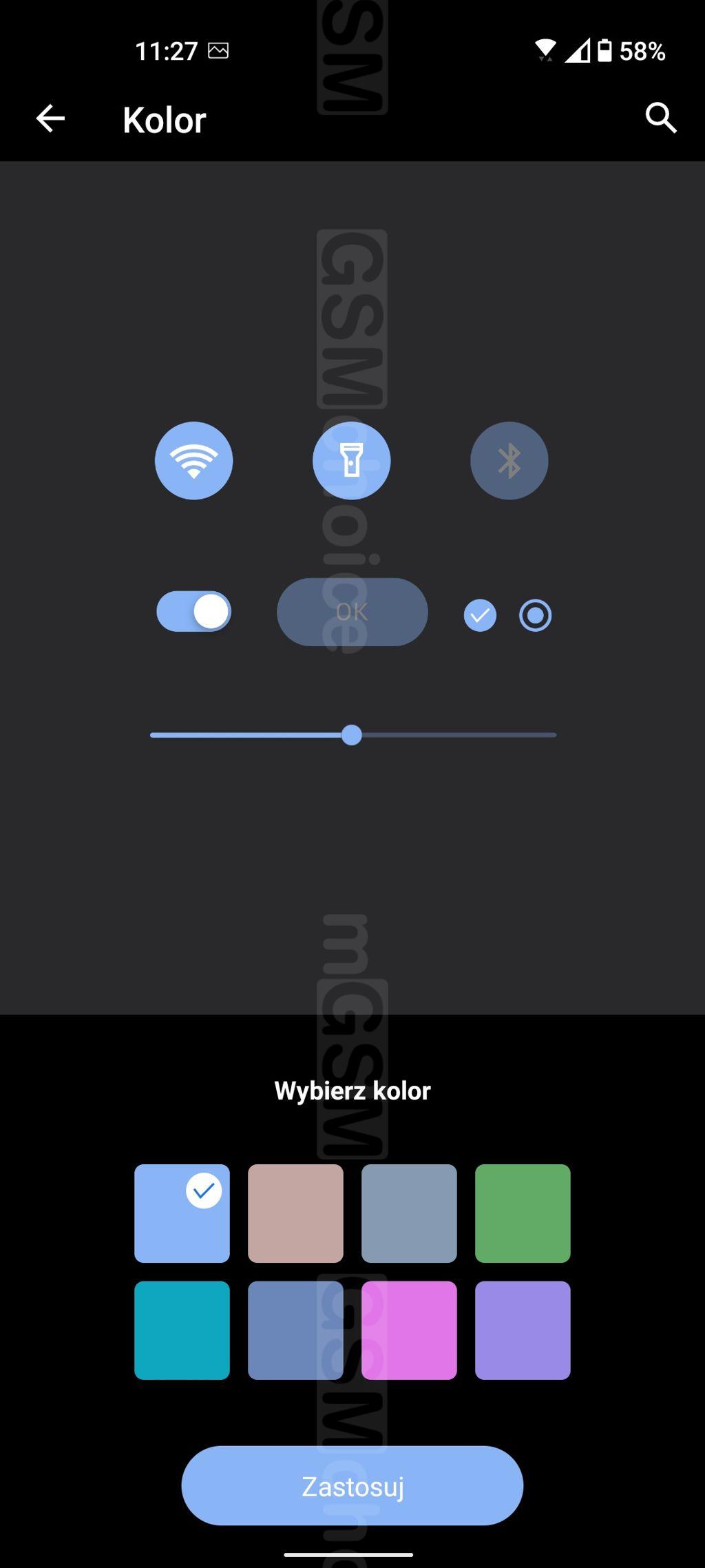Viewport: 705px width, 1568px height.
Task: Open the search magnifier icon
Action: click(x=661, y=118)
